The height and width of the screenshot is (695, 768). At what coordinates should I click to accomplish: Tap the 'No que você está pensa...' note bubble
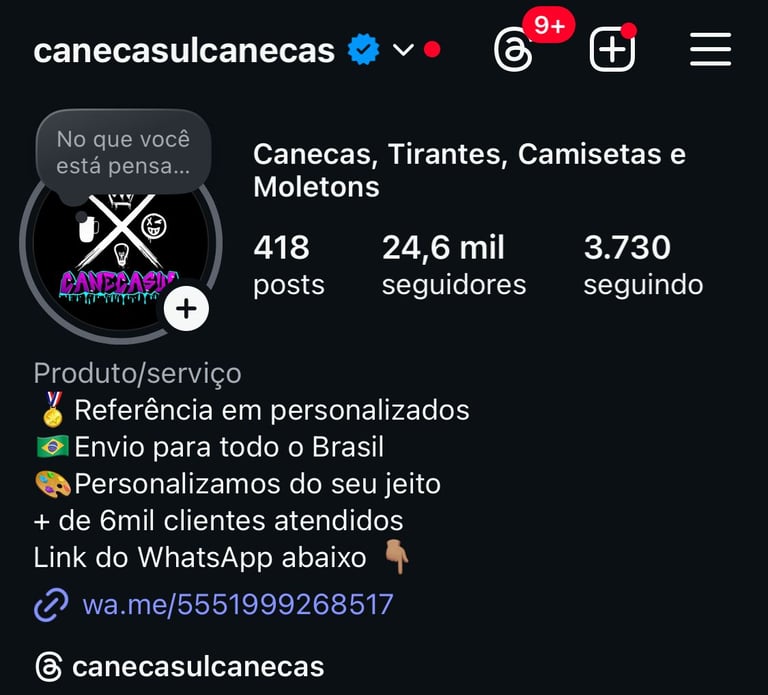[x=122, y=152]
